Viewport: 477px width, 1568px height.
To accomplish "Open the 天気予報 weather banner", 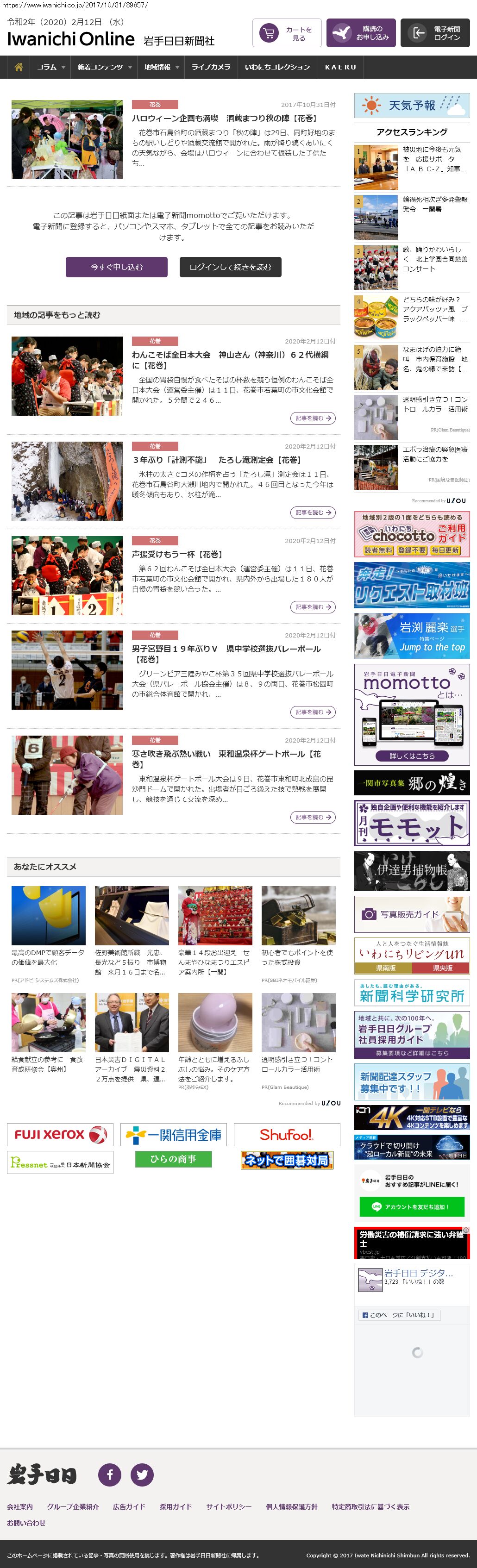I will click(412, 105).
